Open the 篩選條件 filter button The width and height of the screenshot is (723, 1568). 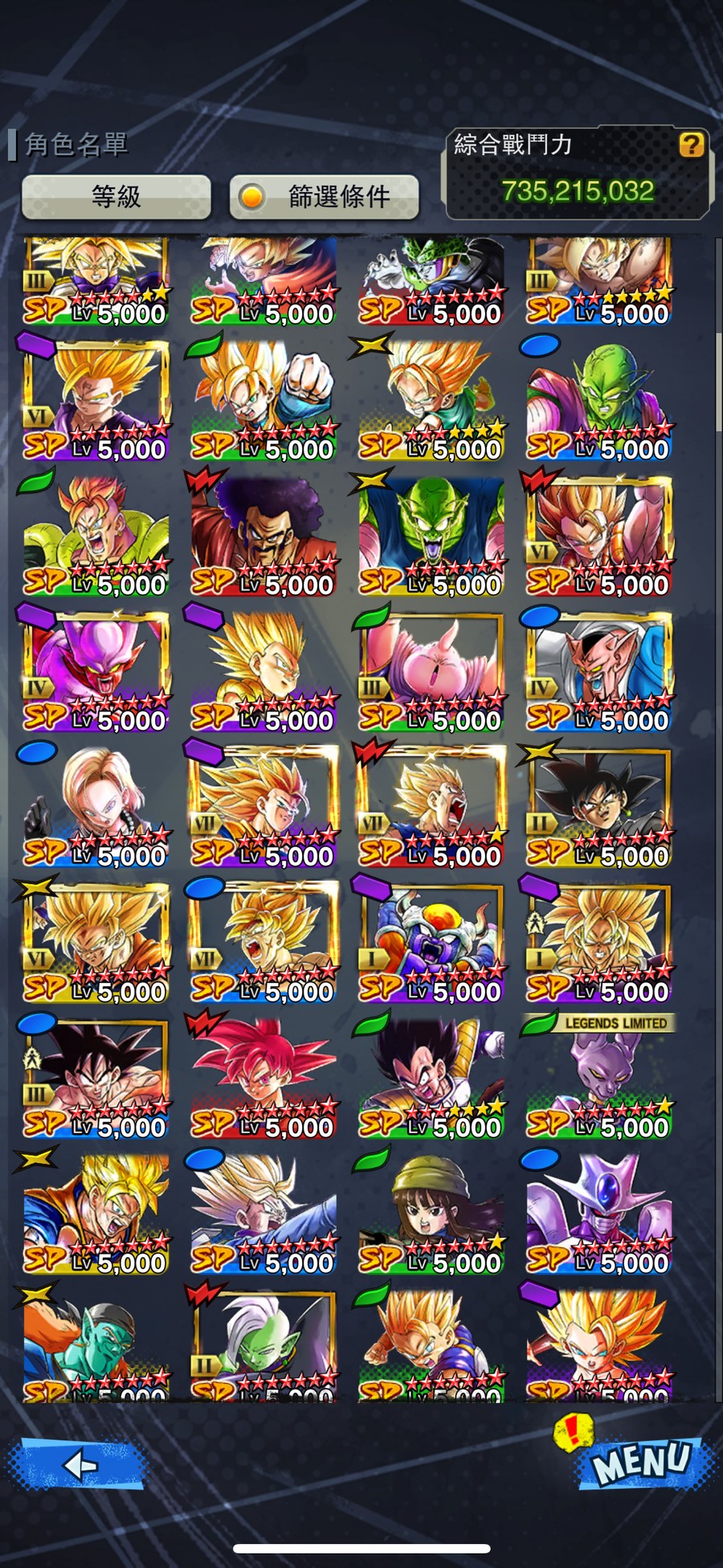point(325,196)
